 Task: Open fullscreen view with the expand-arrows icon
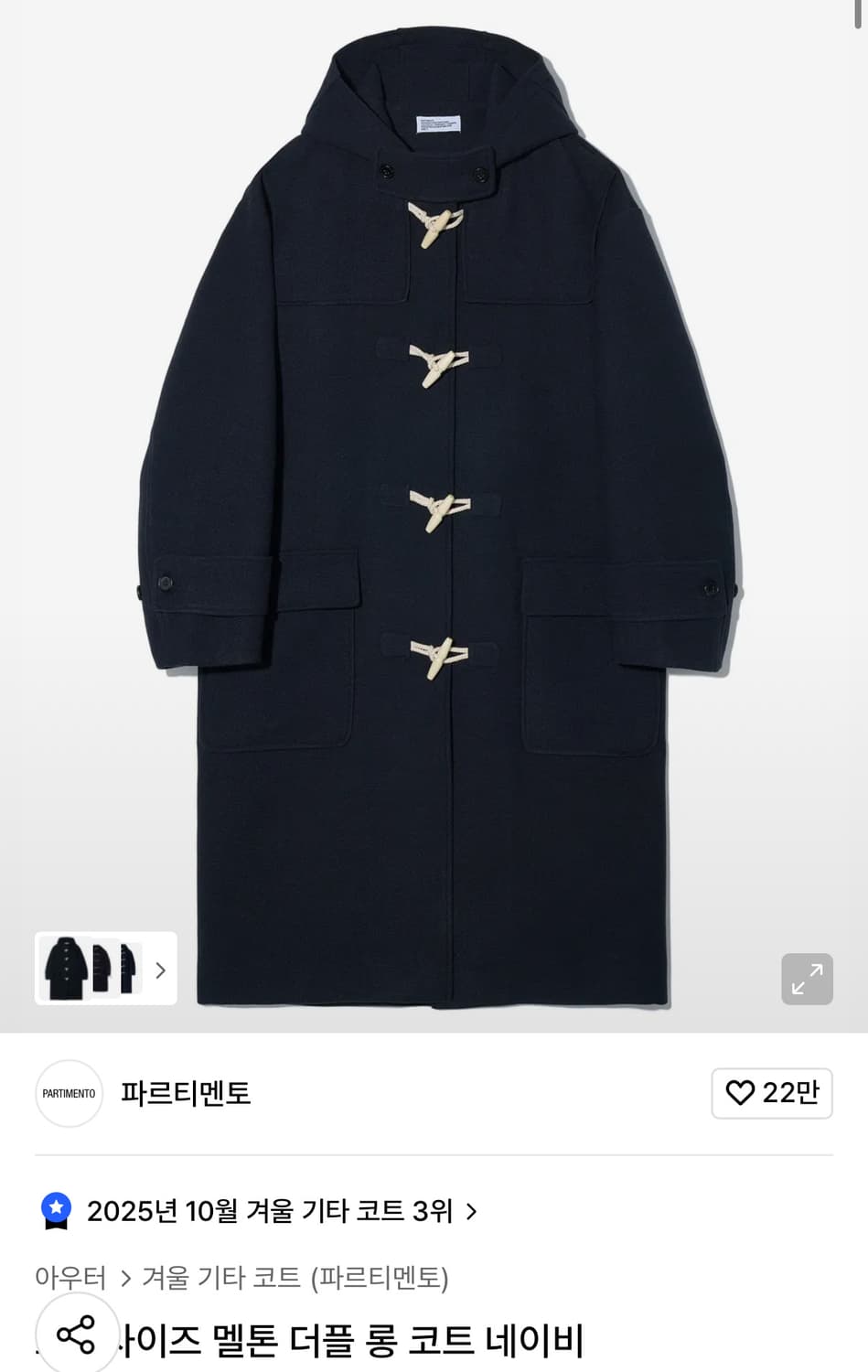[x=806, y=979]
